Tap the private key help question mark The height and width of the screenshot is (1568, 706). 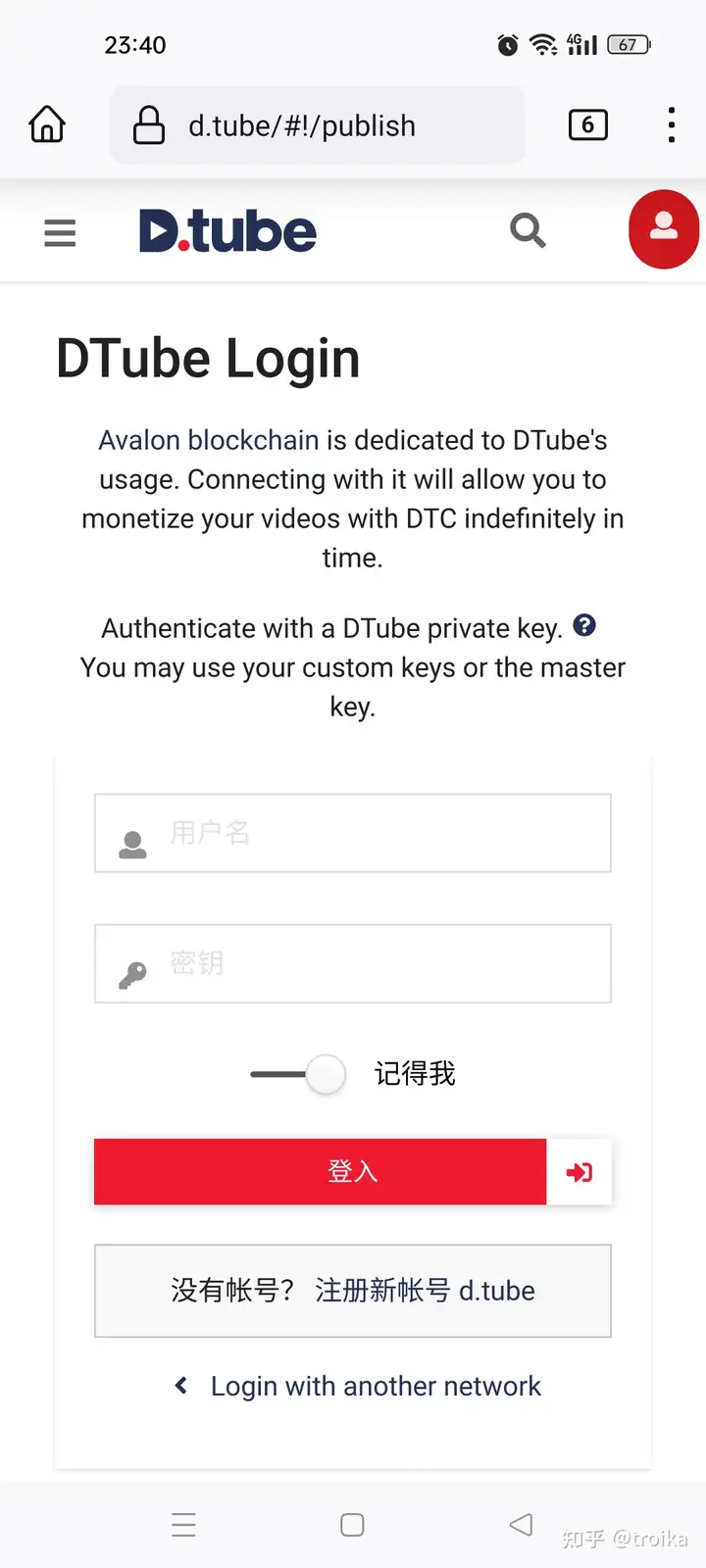click(584, 625)
